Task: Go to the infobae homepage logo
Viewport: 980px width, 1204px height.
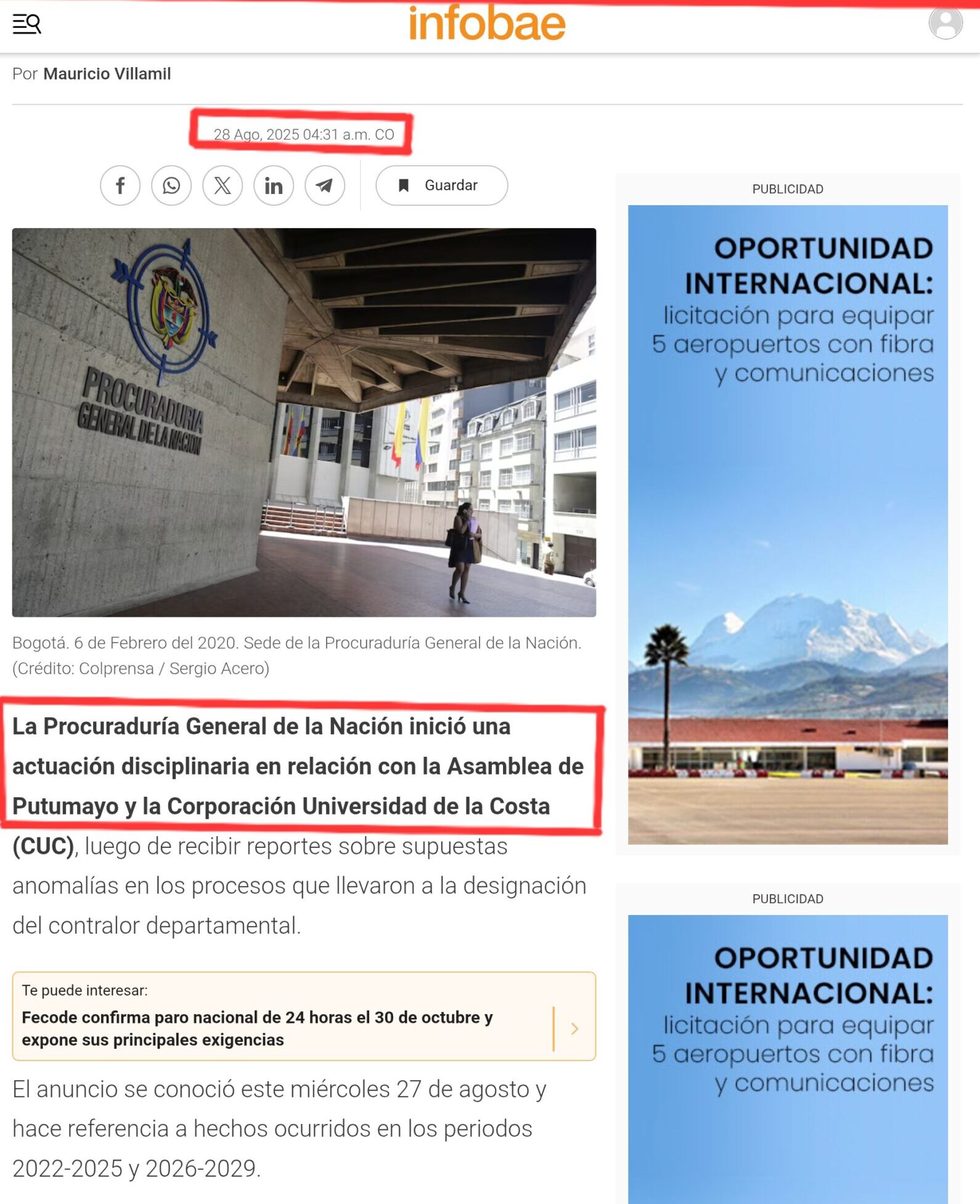Action: tap(487, 23)
